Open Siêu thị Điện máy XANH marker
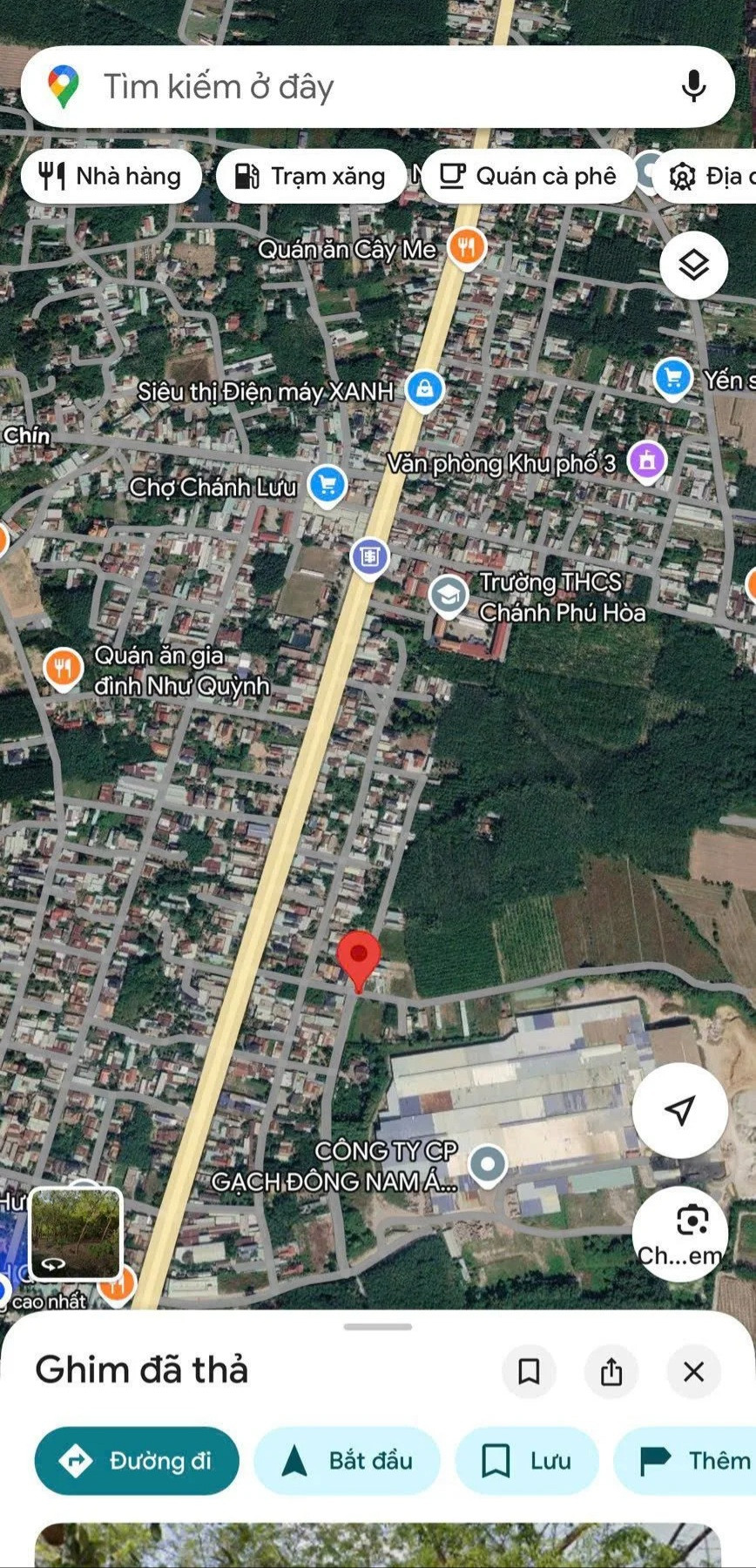Viewport: 756px width, 1568px height. [424, 389]
